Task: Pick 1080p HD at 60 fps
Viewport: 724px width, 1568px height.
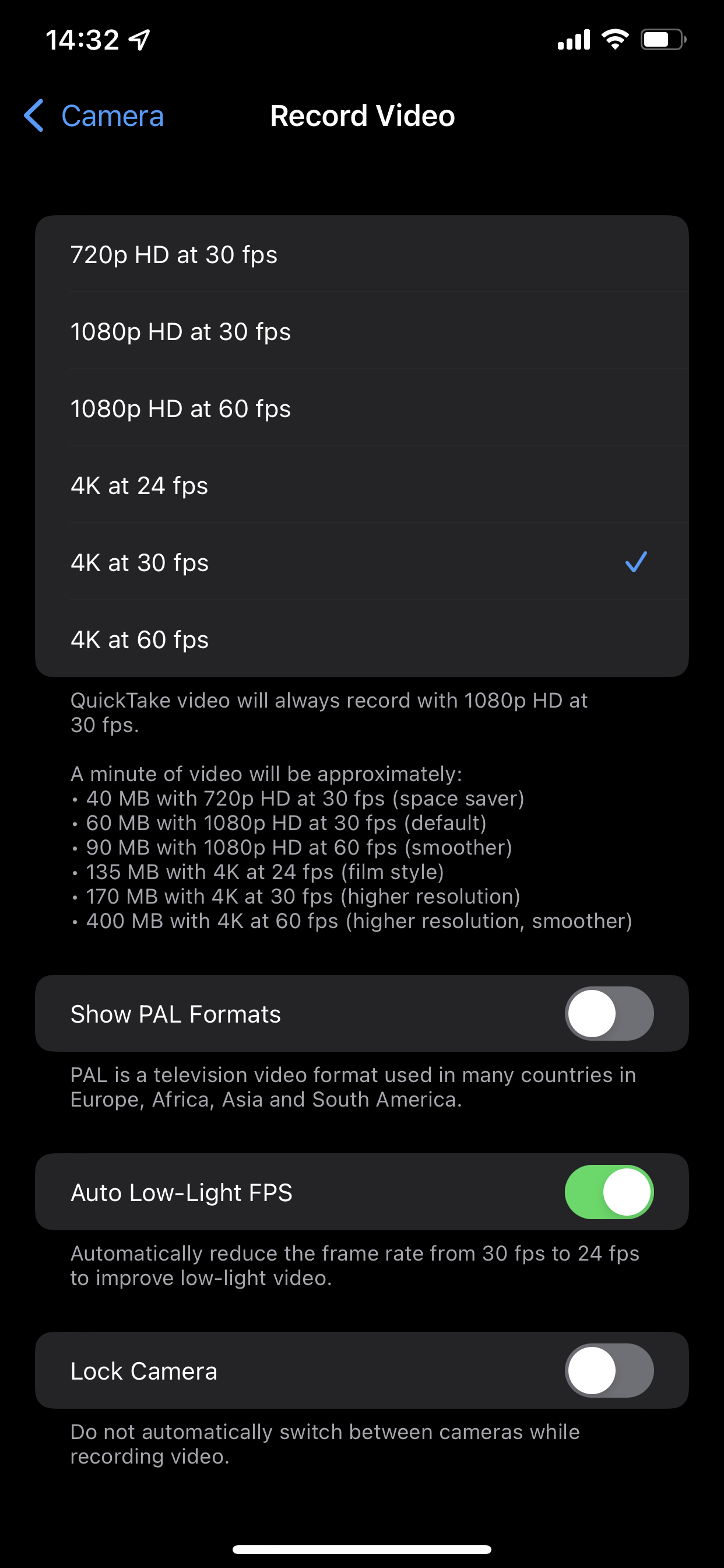Action: tap(361, 408)
